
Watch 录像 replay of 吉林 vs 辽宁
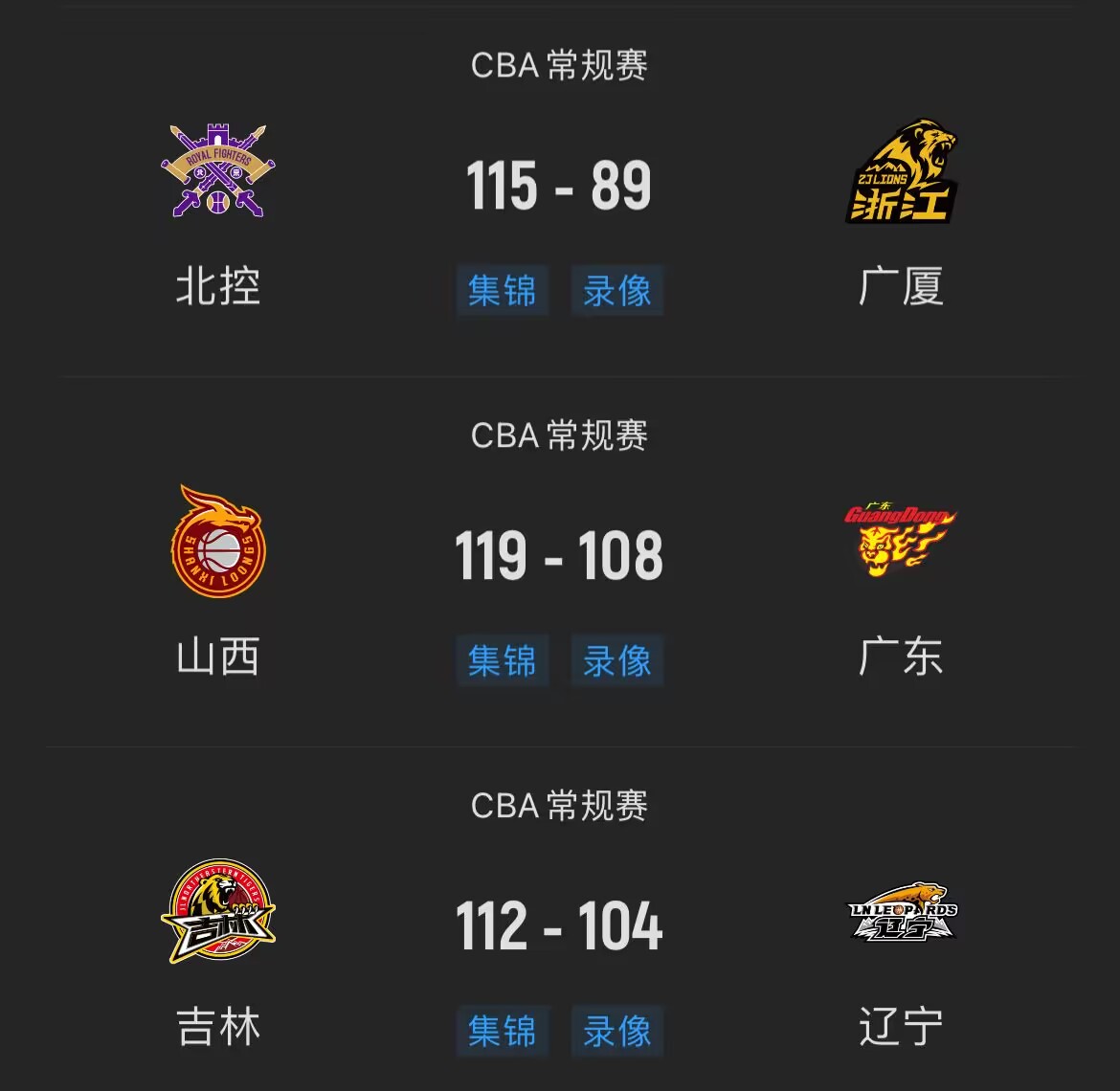(617, 1032)
